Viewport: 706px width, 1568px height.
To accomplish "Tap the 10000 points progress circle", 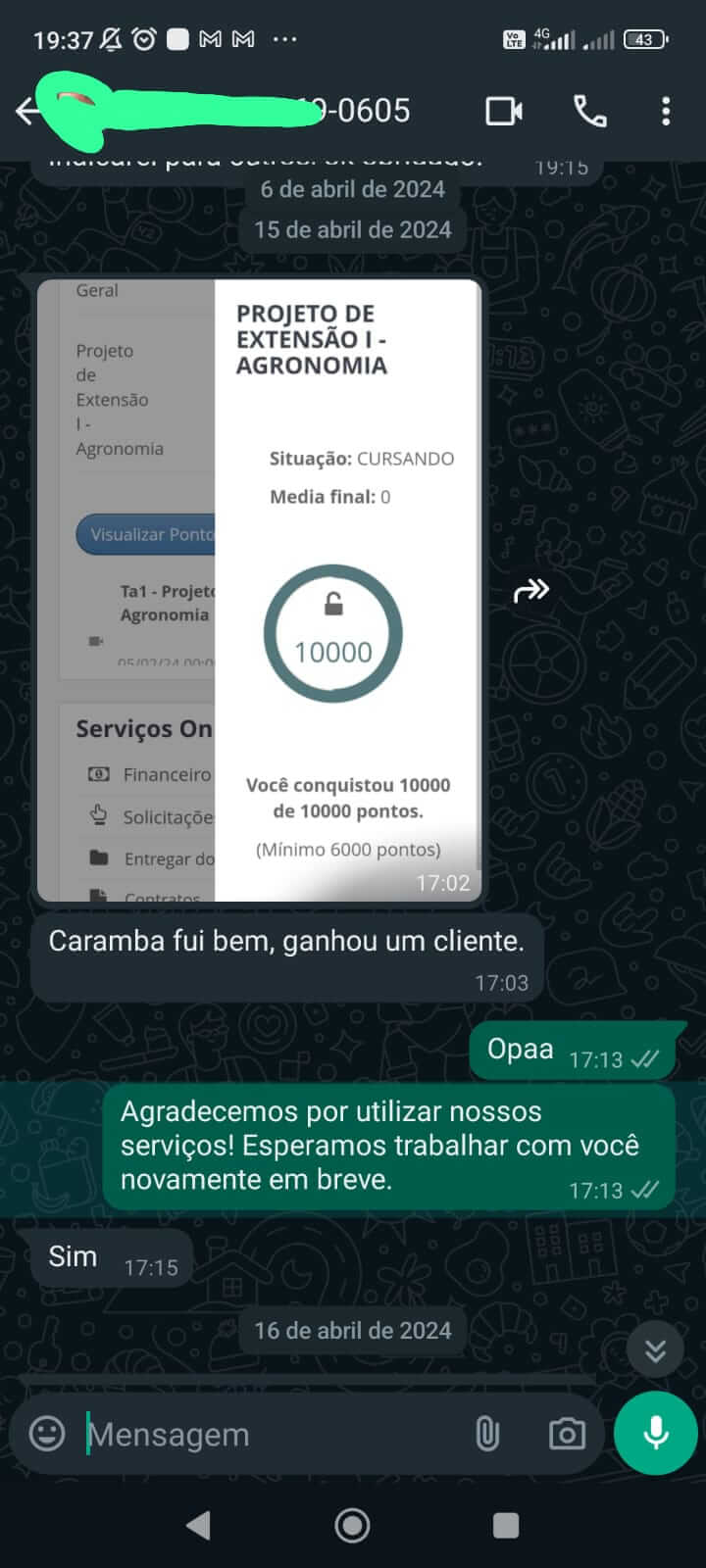I will pos(333,632).
